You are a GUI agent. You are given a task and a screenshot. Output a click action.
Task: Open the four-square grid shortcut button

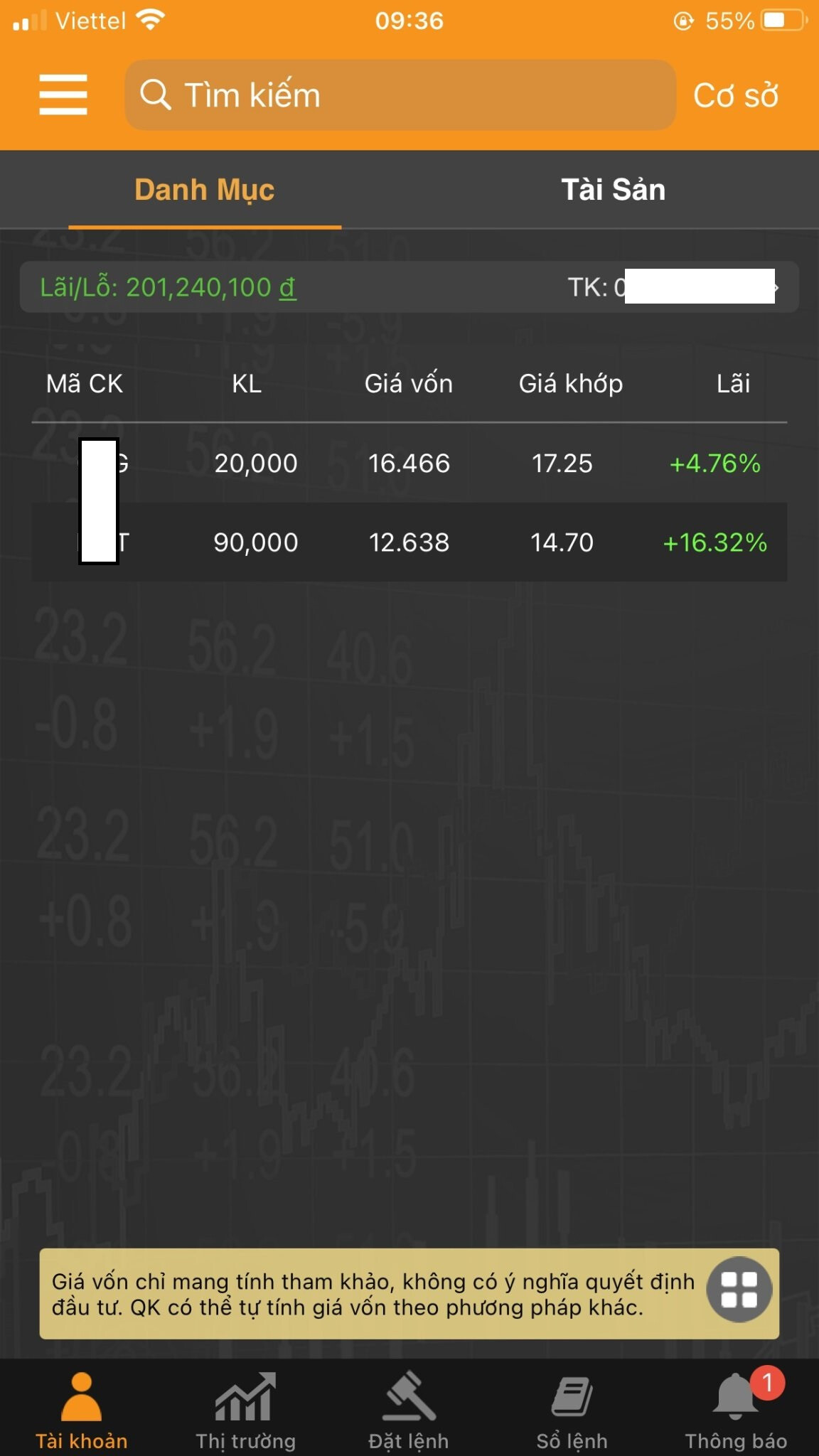[x=739, y=1290]
